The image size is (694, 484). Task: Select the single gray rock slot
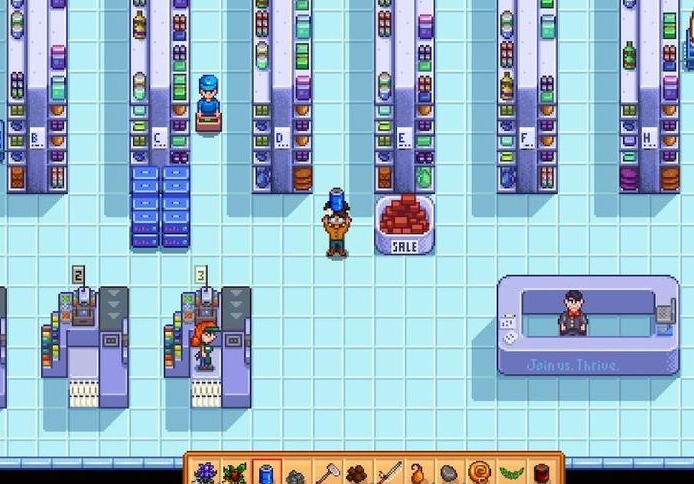click(x=449, y=474)
